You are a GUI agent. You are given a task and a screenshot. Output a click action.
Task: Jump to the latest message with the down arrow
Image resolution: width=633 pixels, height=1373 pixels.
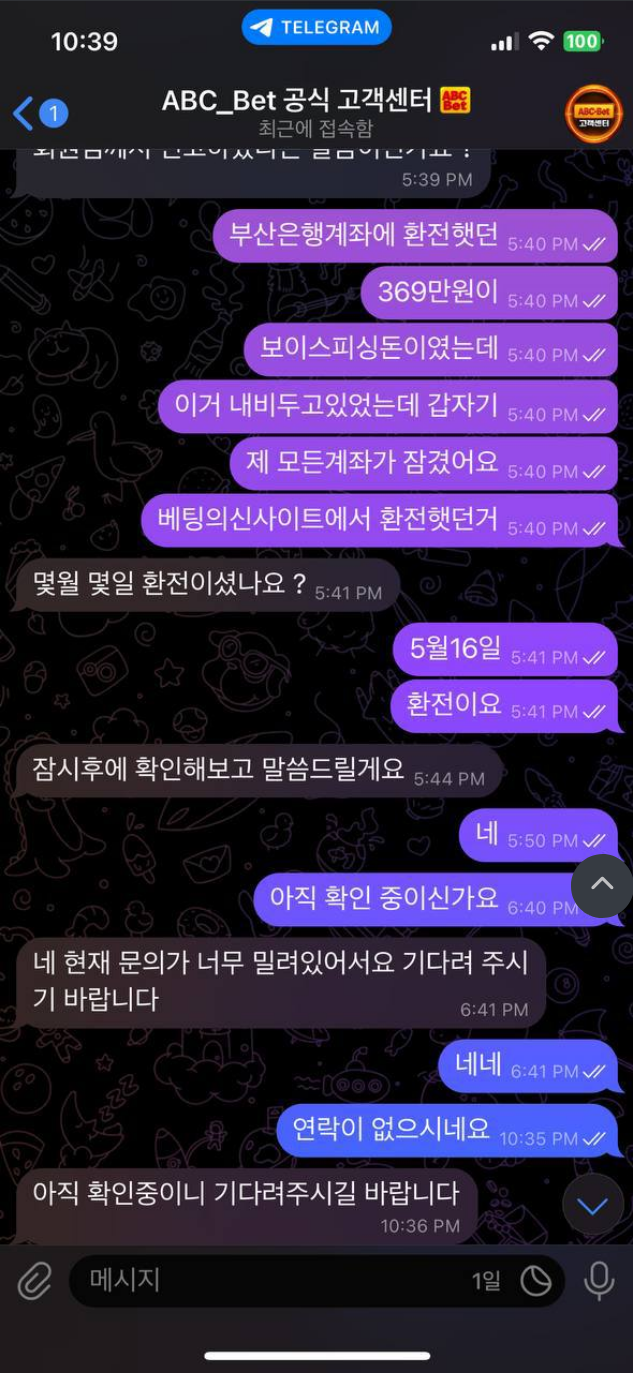click(593, 1206)
